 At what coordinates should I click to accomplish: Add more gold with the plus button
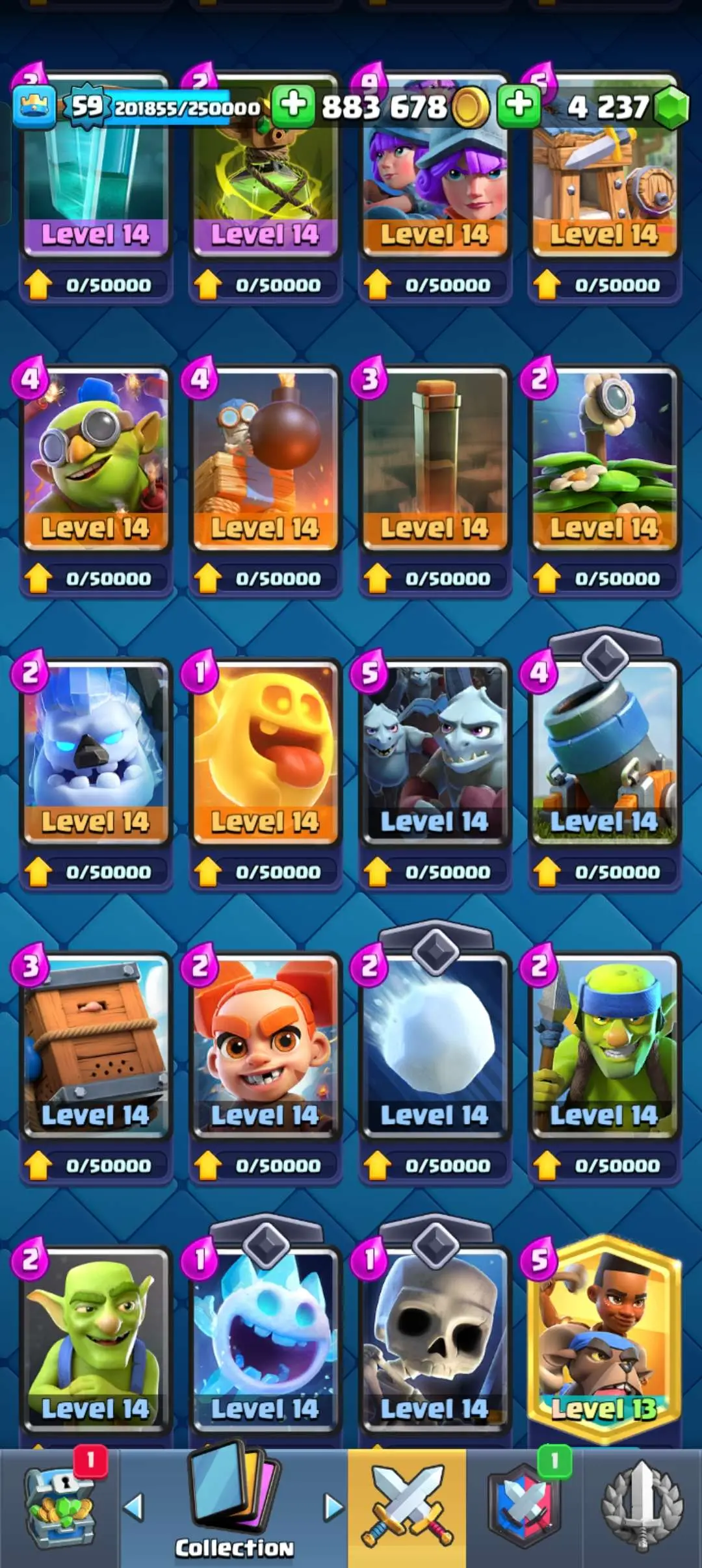pos(293,105)
